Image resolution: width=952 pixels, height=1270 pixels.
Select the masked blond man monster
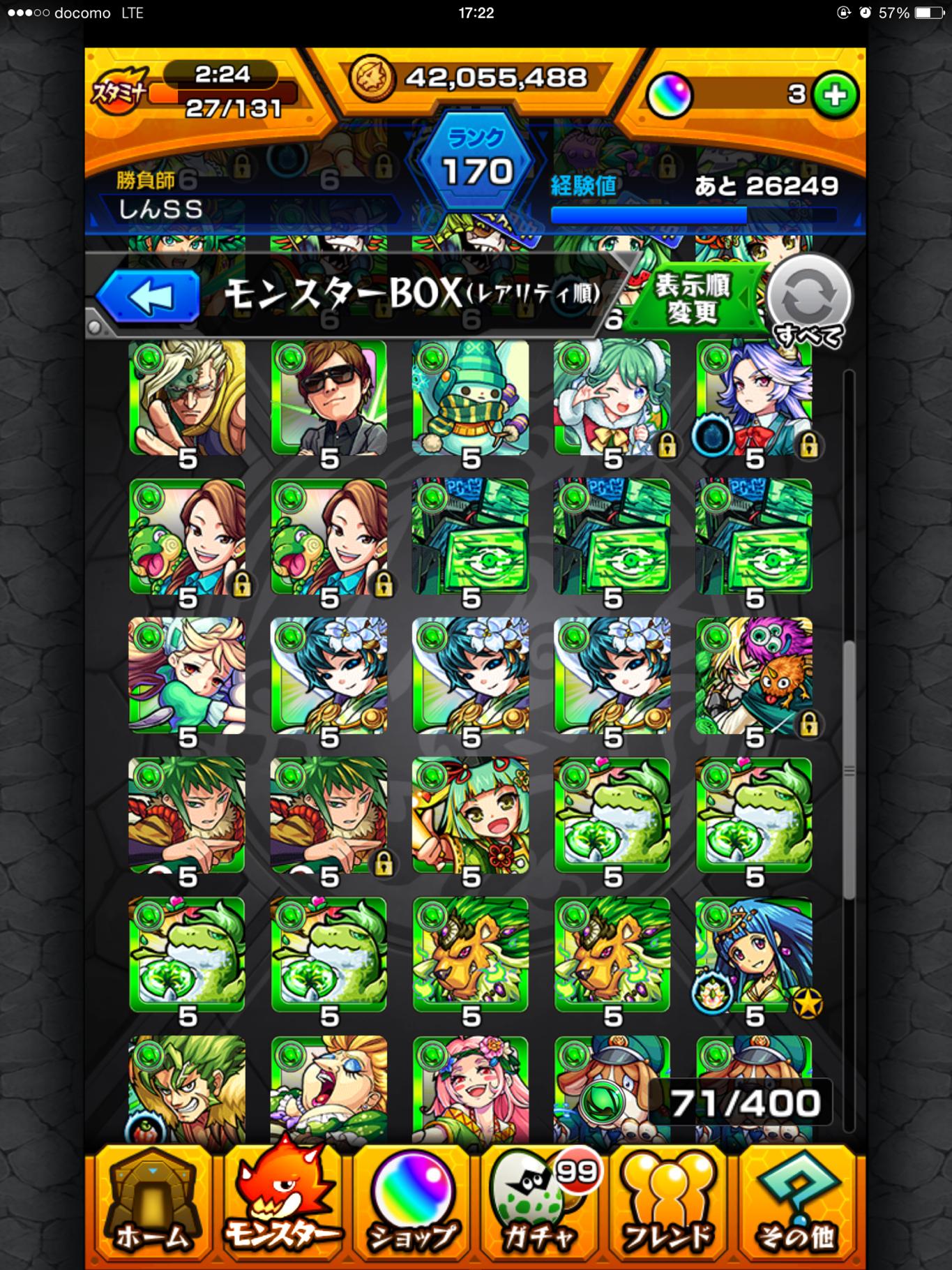187,399
